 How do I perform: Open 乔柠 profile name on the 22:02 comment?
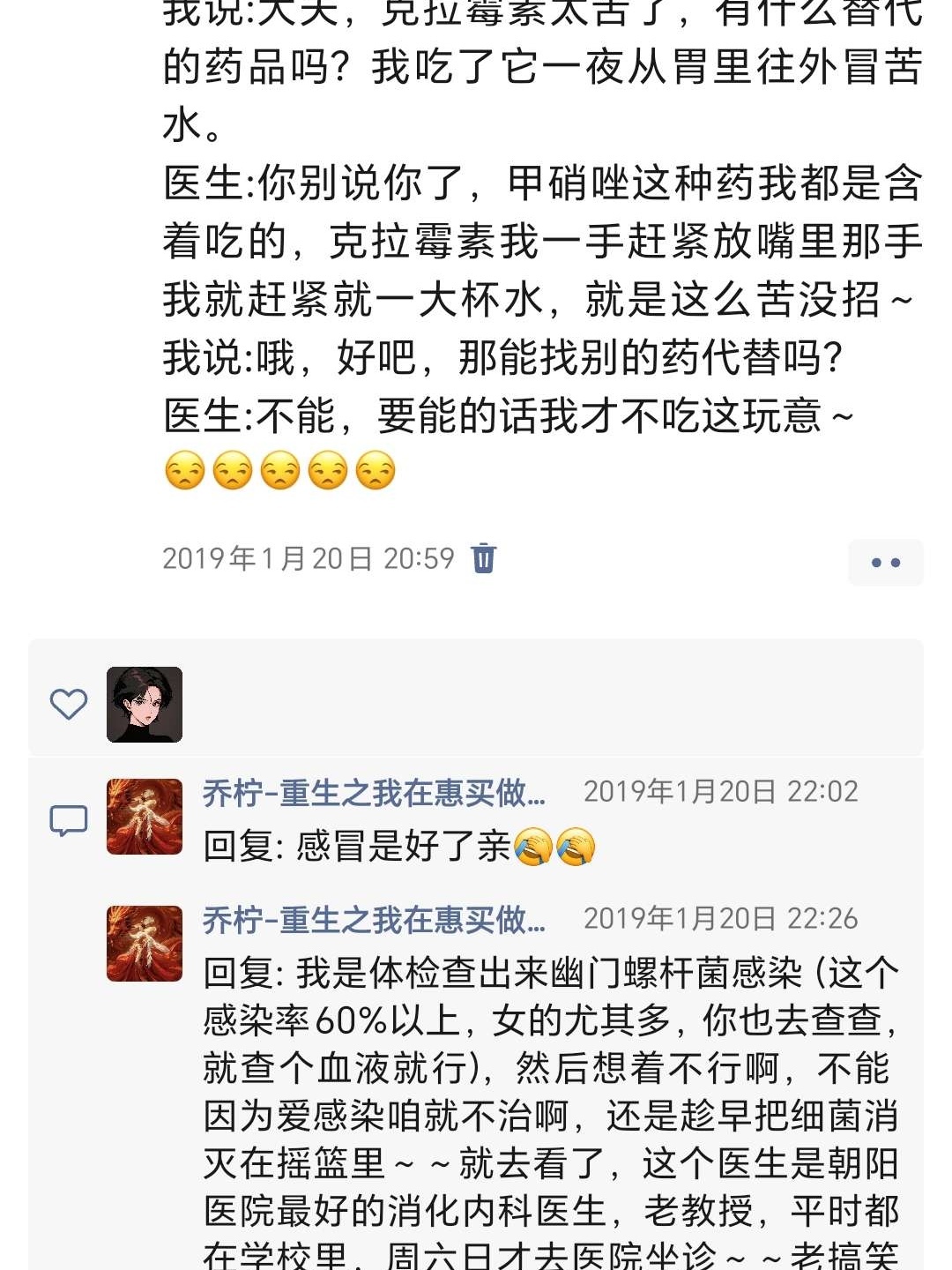point(374,793)
